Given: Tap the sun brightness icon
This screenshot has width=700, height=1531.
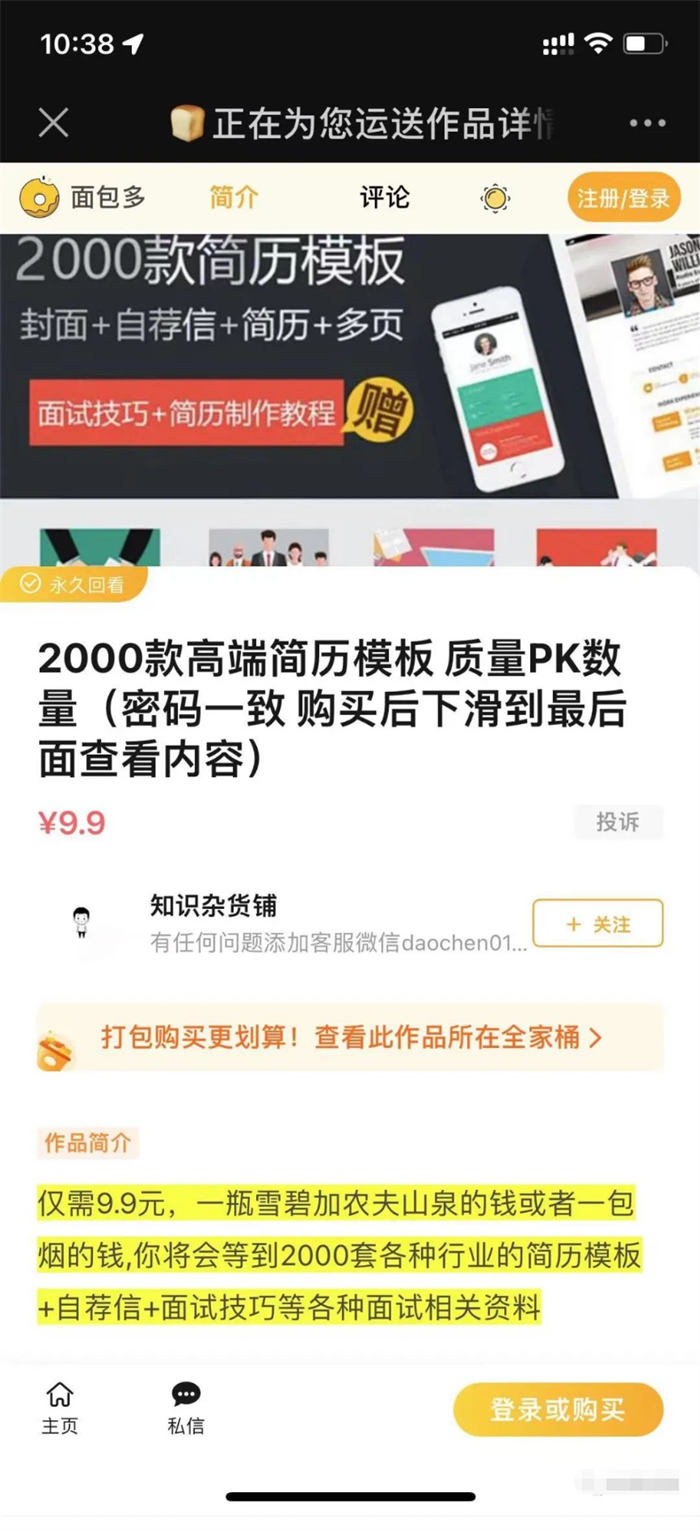Looking at the screenshot, I should point(495,198).
